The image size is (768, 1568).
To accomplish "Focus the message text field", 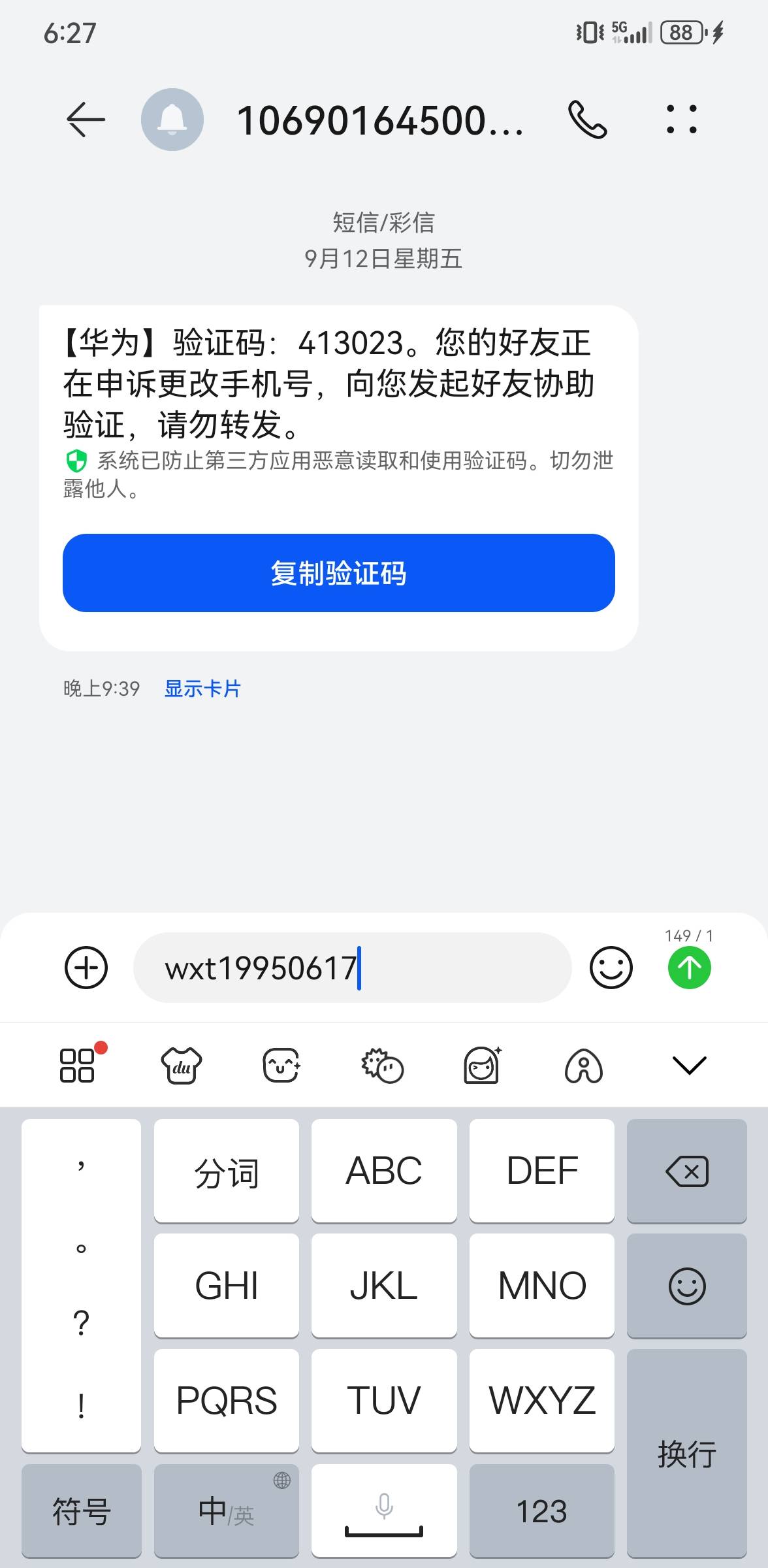I will click(x=353, y=968).
